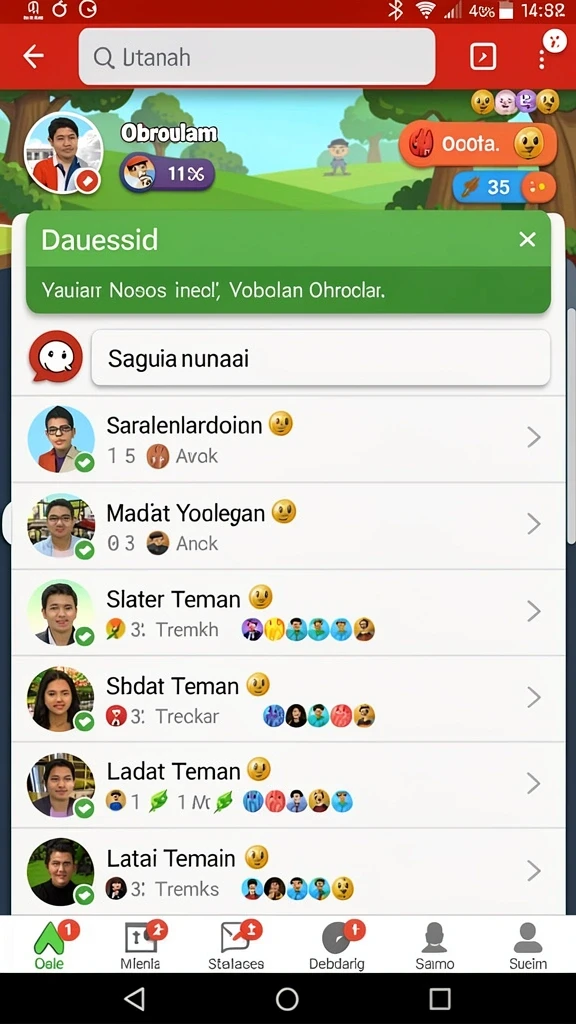Image resolution: width=576 pixels, height=1024 pixels.
Task: Switch to the Saimo tab
Action: (x=434, y=944)
